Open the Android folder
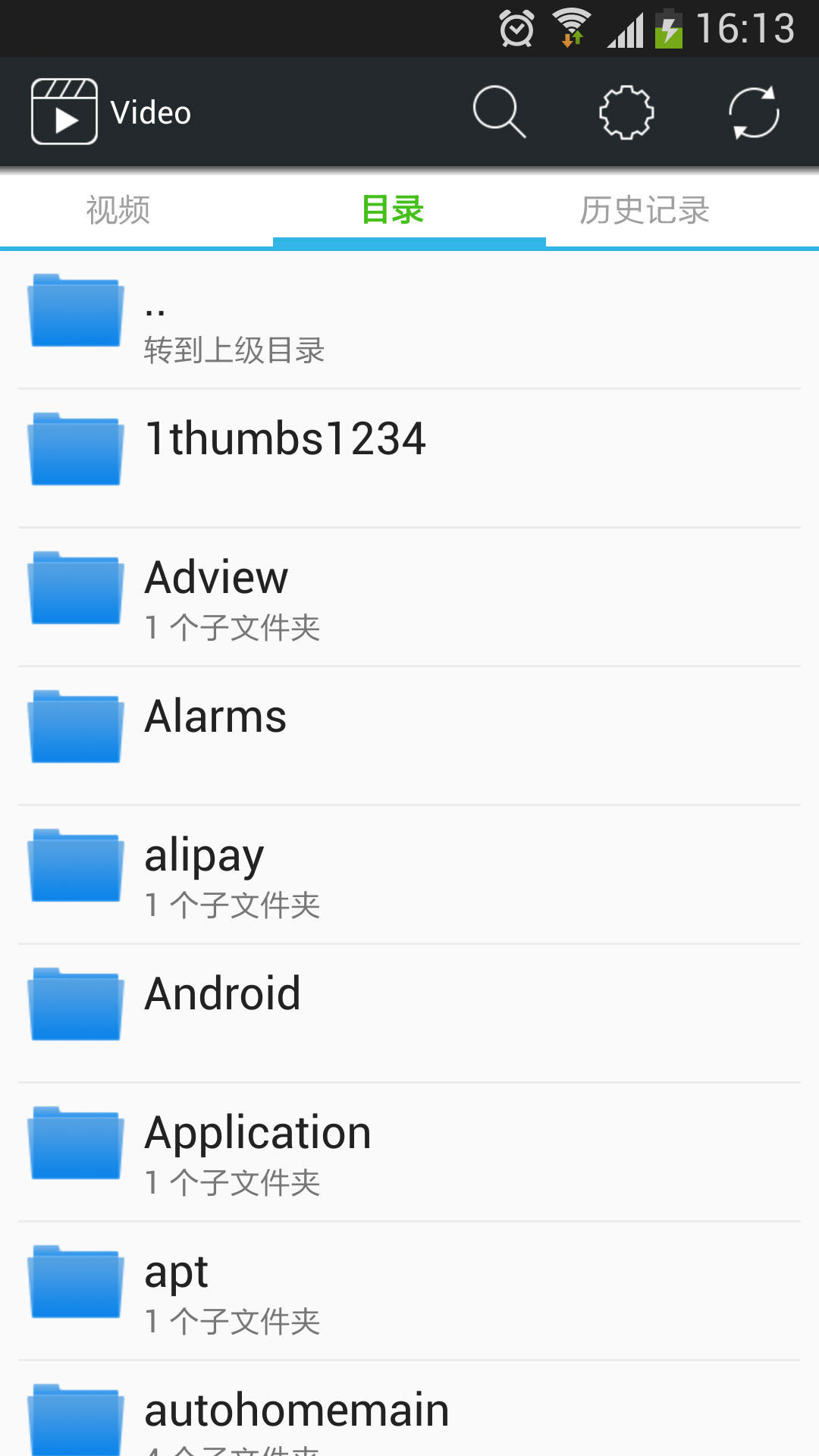 point(409,1013)
